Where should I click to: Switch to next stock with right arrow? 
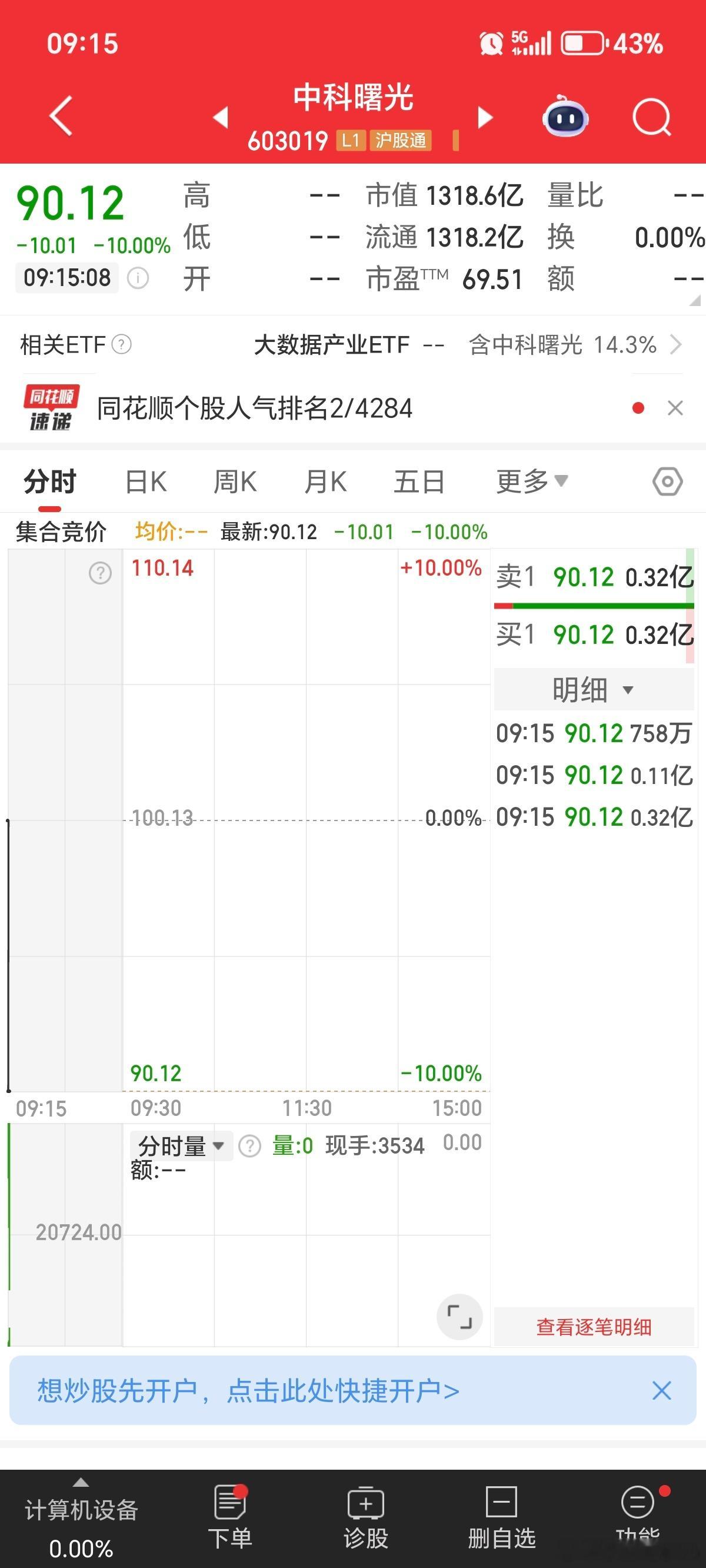coord(485,117)
